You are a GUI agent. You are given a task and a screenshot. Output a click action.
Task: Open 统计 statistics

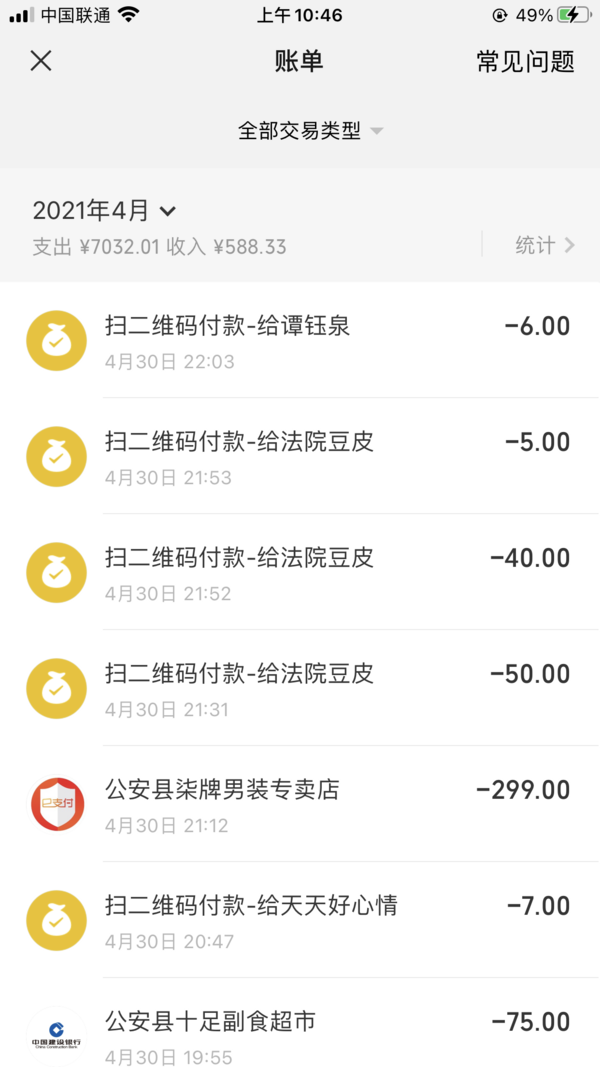(544, 245)
